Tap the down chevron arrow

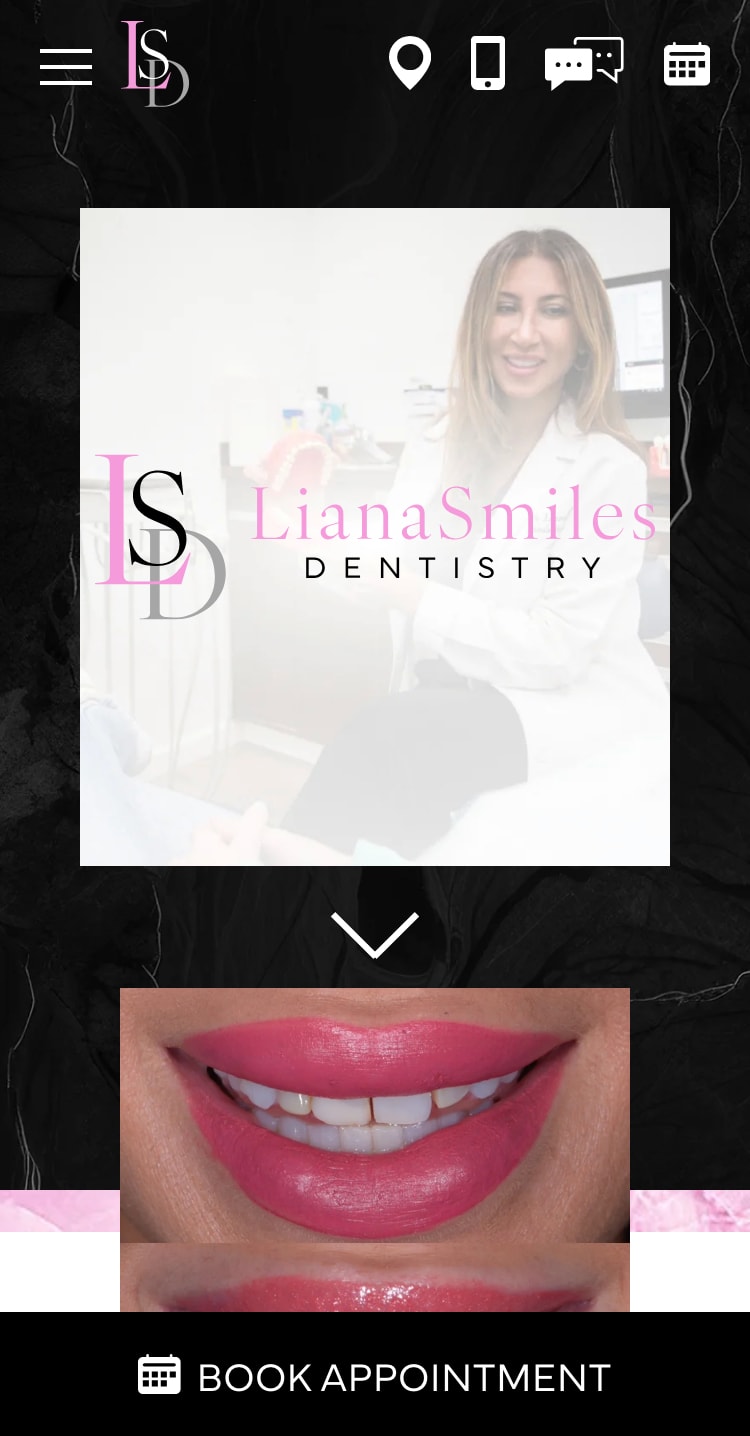point(375,935)
